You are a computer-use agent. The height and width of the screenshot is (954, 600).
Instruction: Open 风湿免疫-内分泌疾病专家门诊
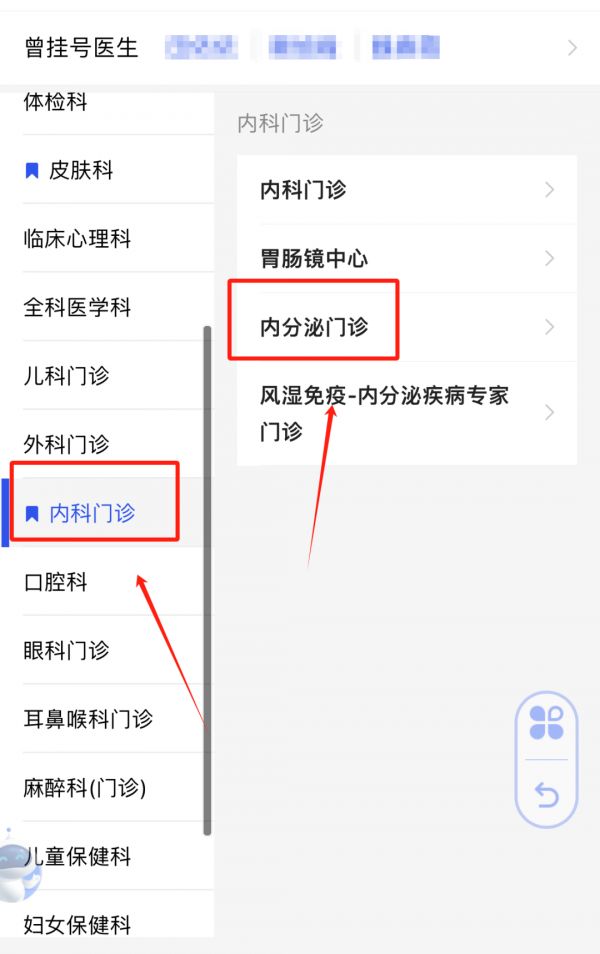(406, 413)
